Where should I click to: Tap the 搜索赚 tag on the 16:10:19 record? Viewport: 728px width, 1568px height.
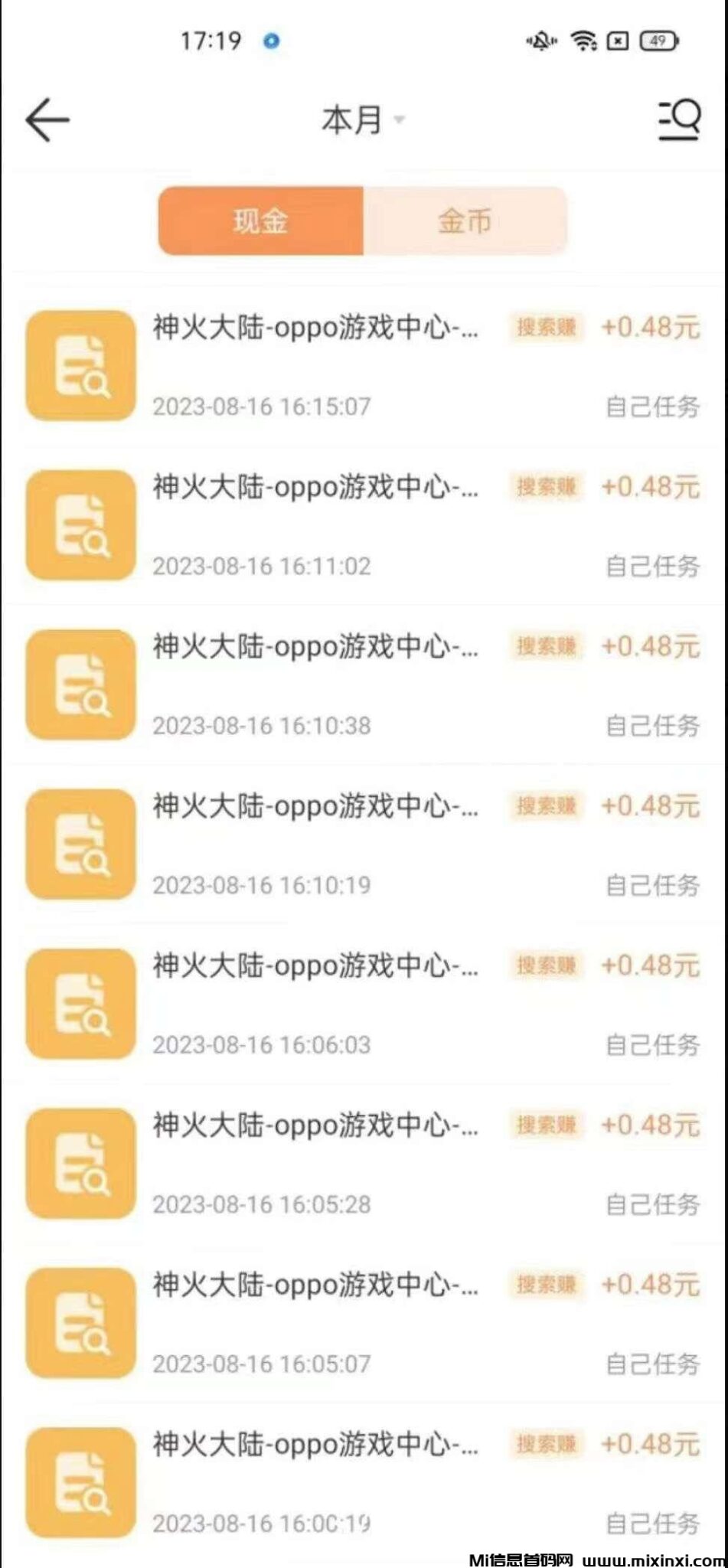click(546, 805)
